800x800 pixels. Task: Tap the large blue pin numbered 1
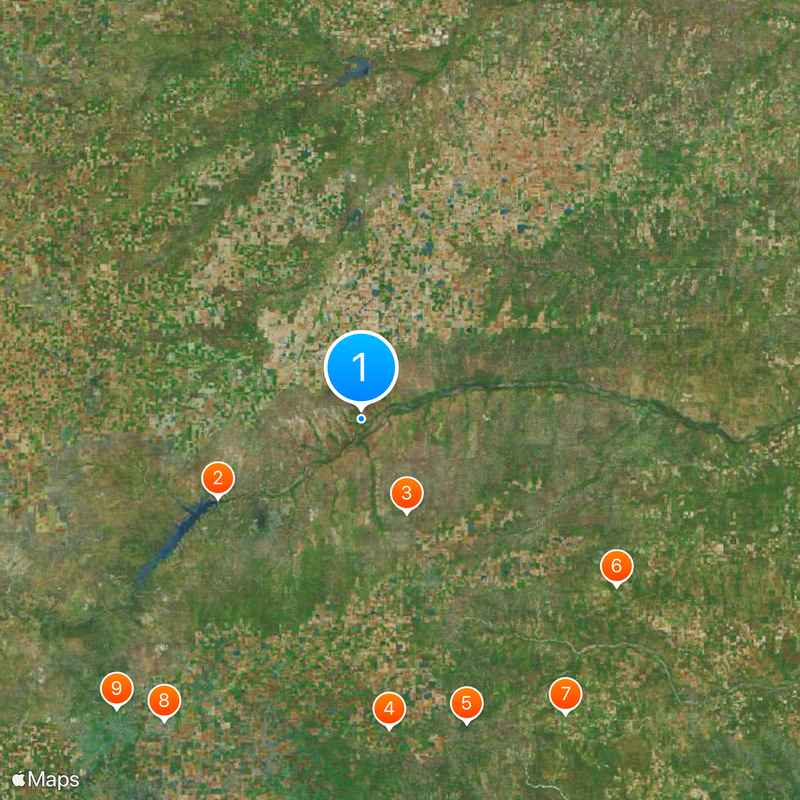(x=361, y=368)
